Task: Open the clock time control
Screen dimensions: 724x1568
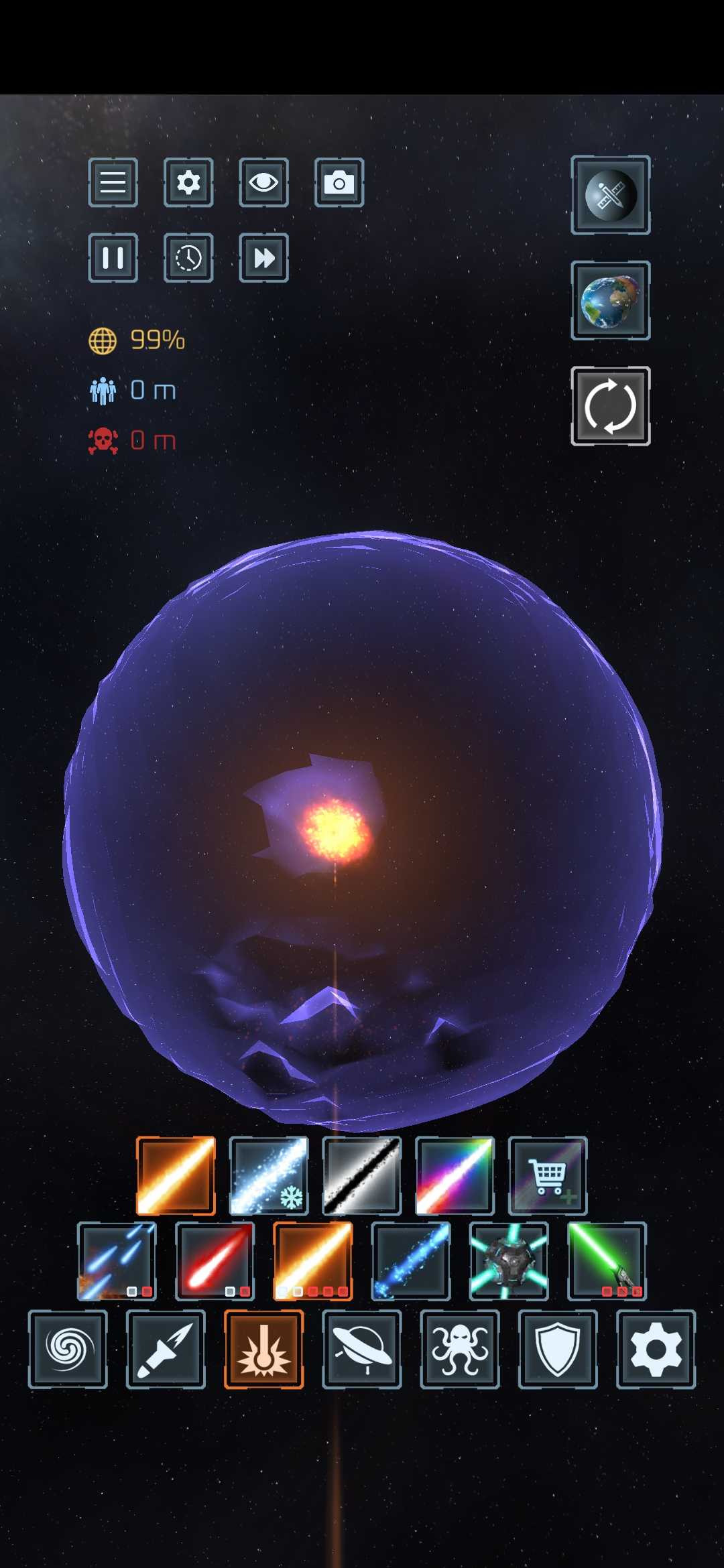Action: point(188,258)
